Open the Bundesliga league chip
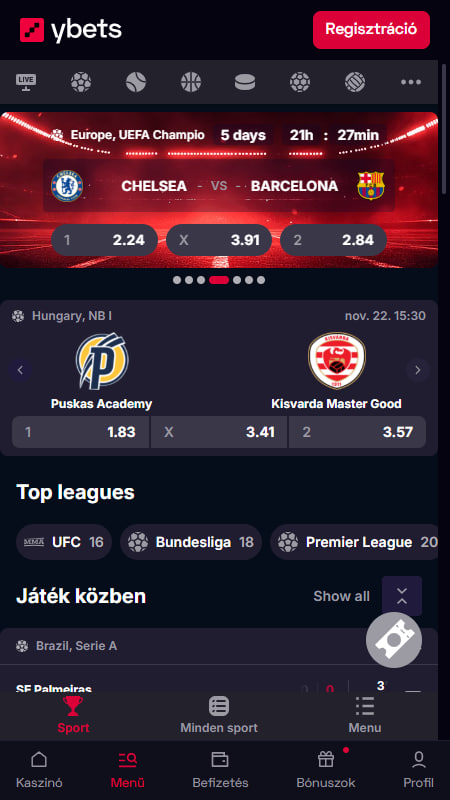 191,542
